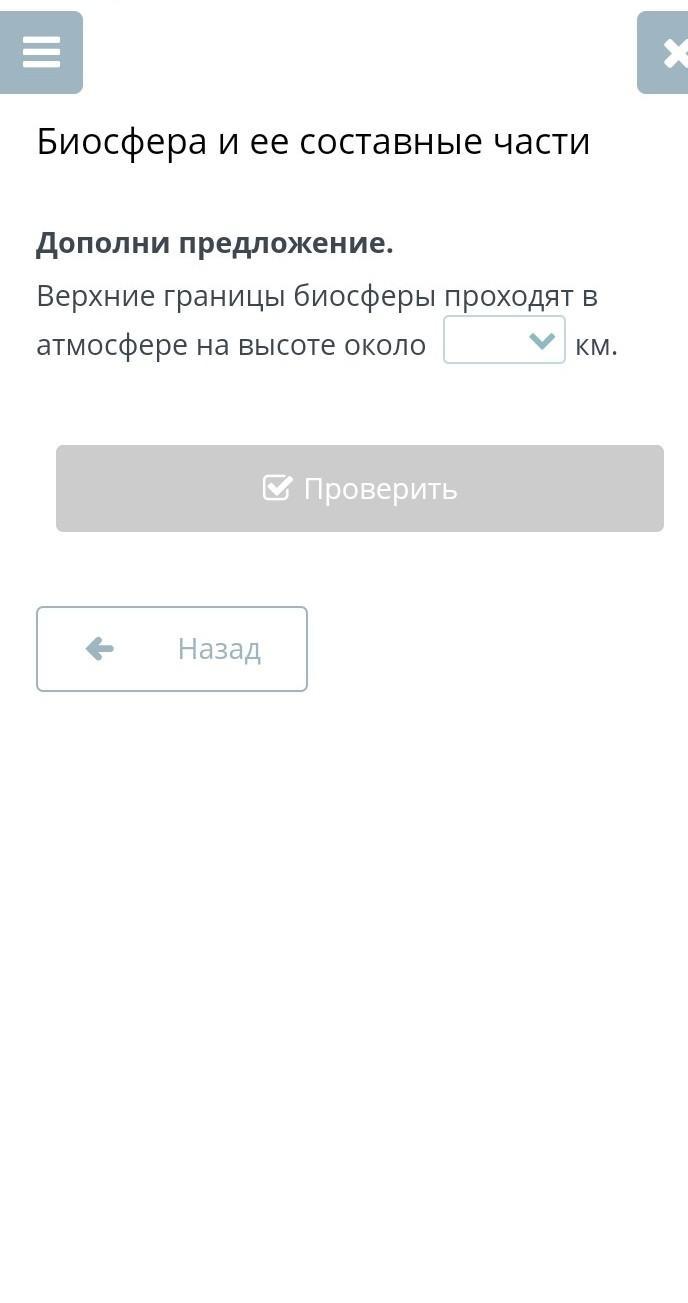Close the exercise with the X button
The image size is (688, 1303).
(x=663, y=52)
